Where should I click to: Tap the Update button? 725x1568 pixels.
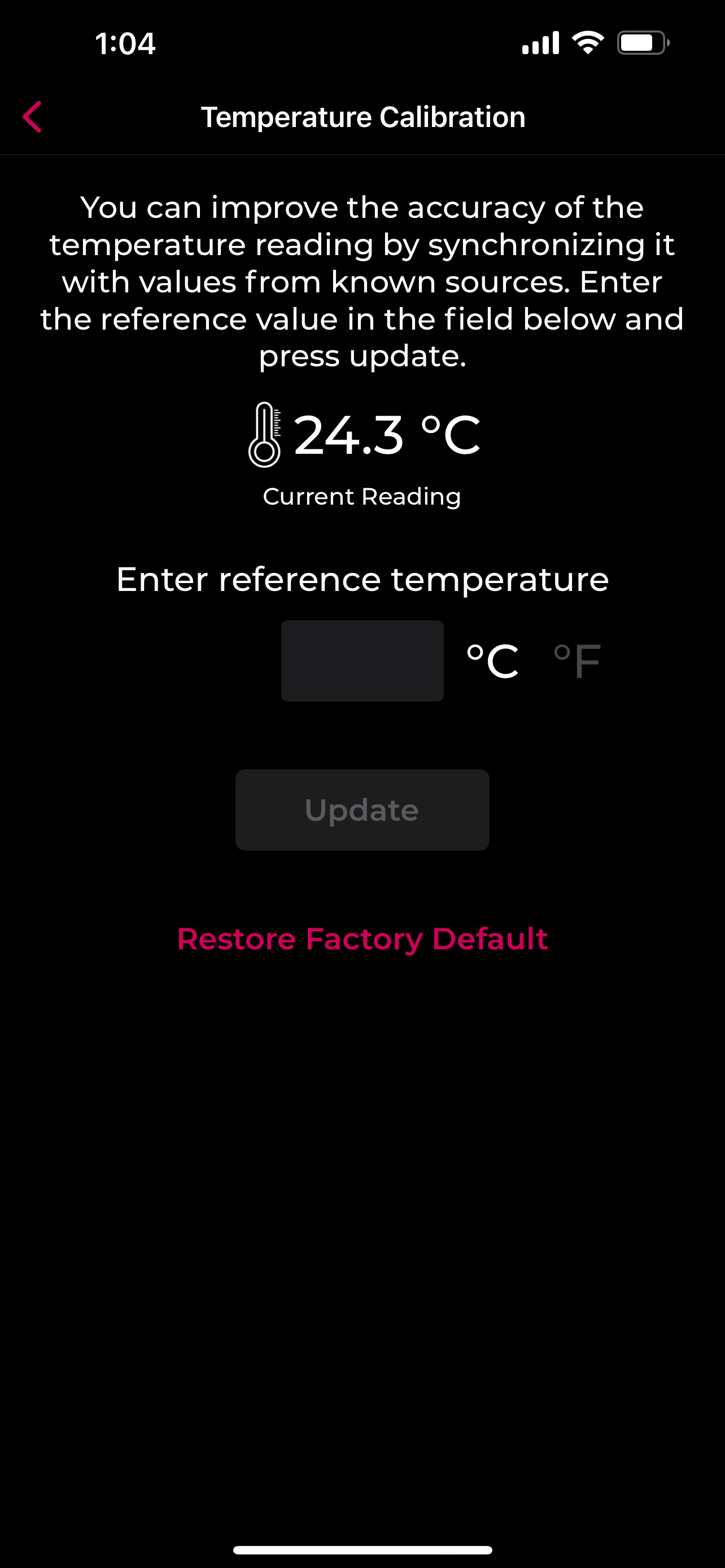coord(362,809)
